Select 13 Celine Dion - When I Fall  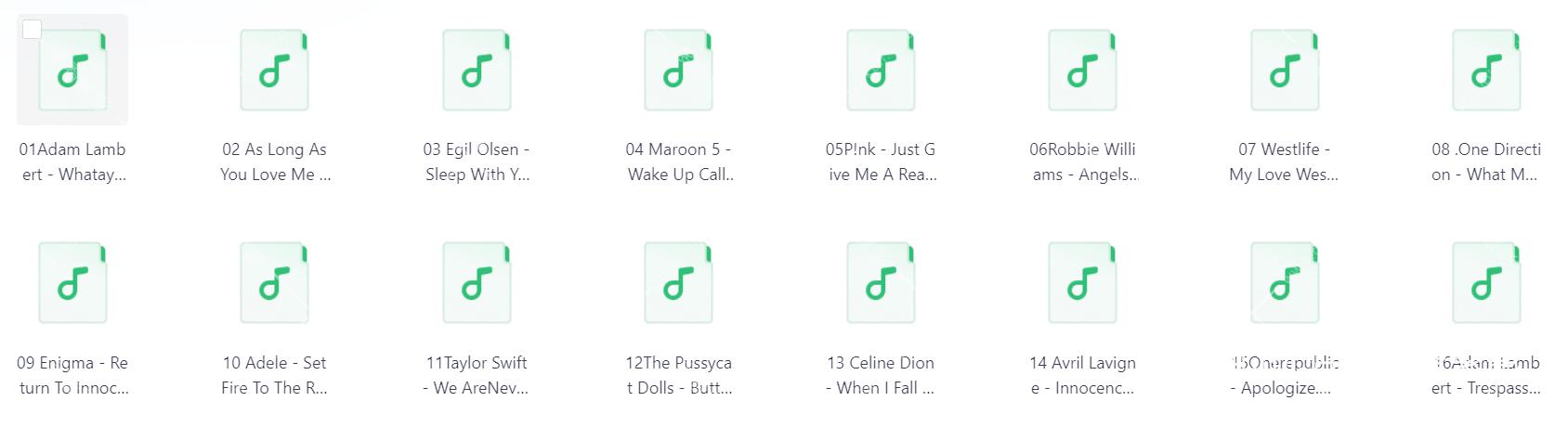tap(881, 284)
